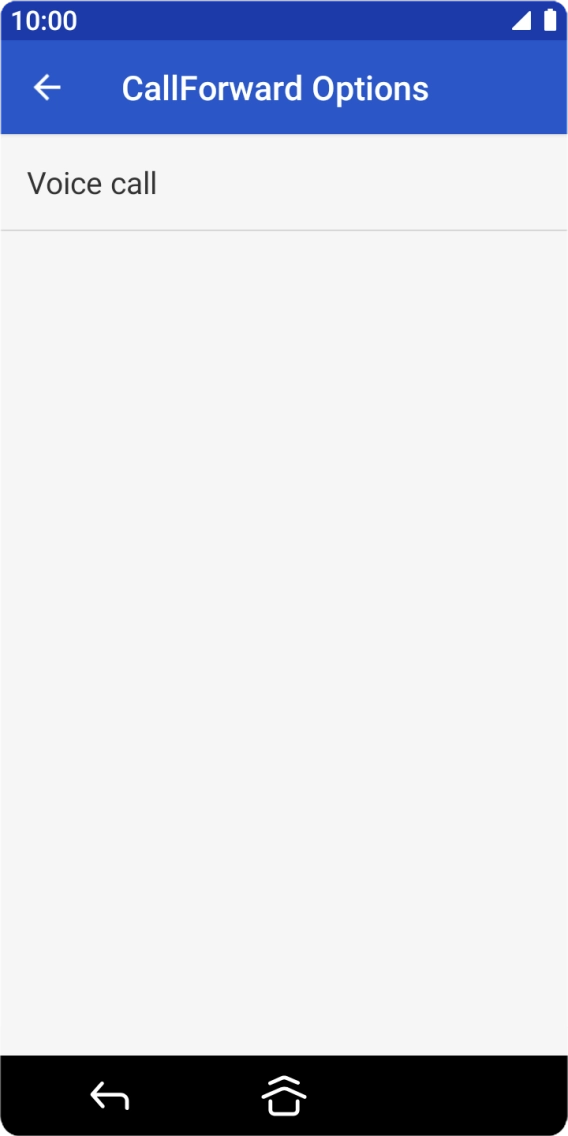Image resolution: width=568 pixels, height=1136 pixels.
Task: Go to the home screen
Action: coord(283,1095)
